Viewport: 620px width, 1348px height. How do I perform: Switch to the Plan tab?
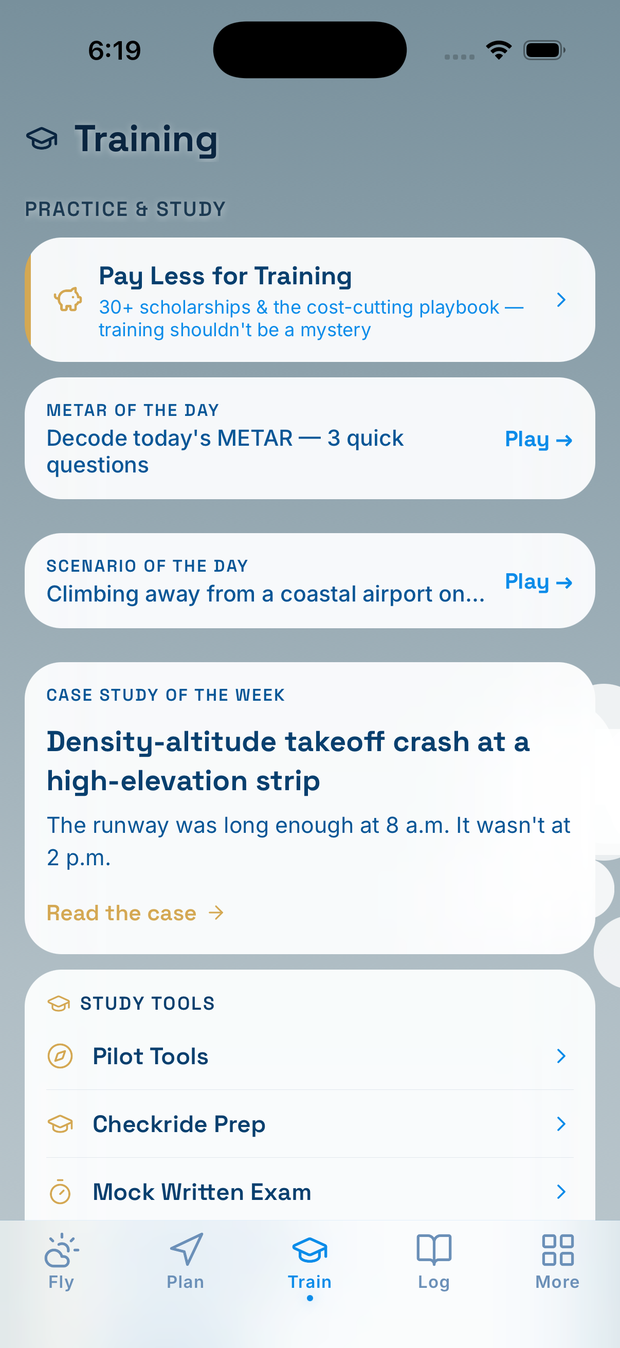[x=185, y=1262]
